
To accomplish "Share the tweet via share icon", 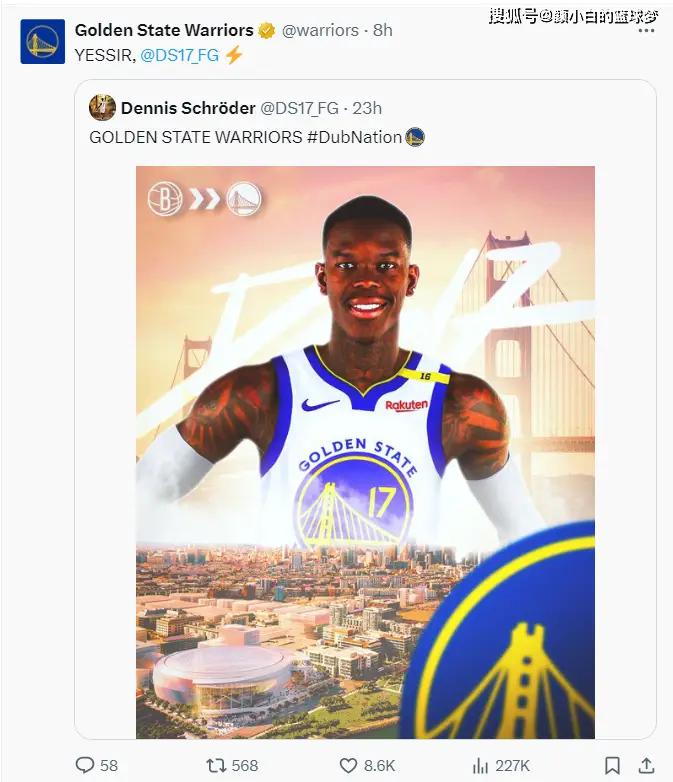I will click(x=646, y=765).
